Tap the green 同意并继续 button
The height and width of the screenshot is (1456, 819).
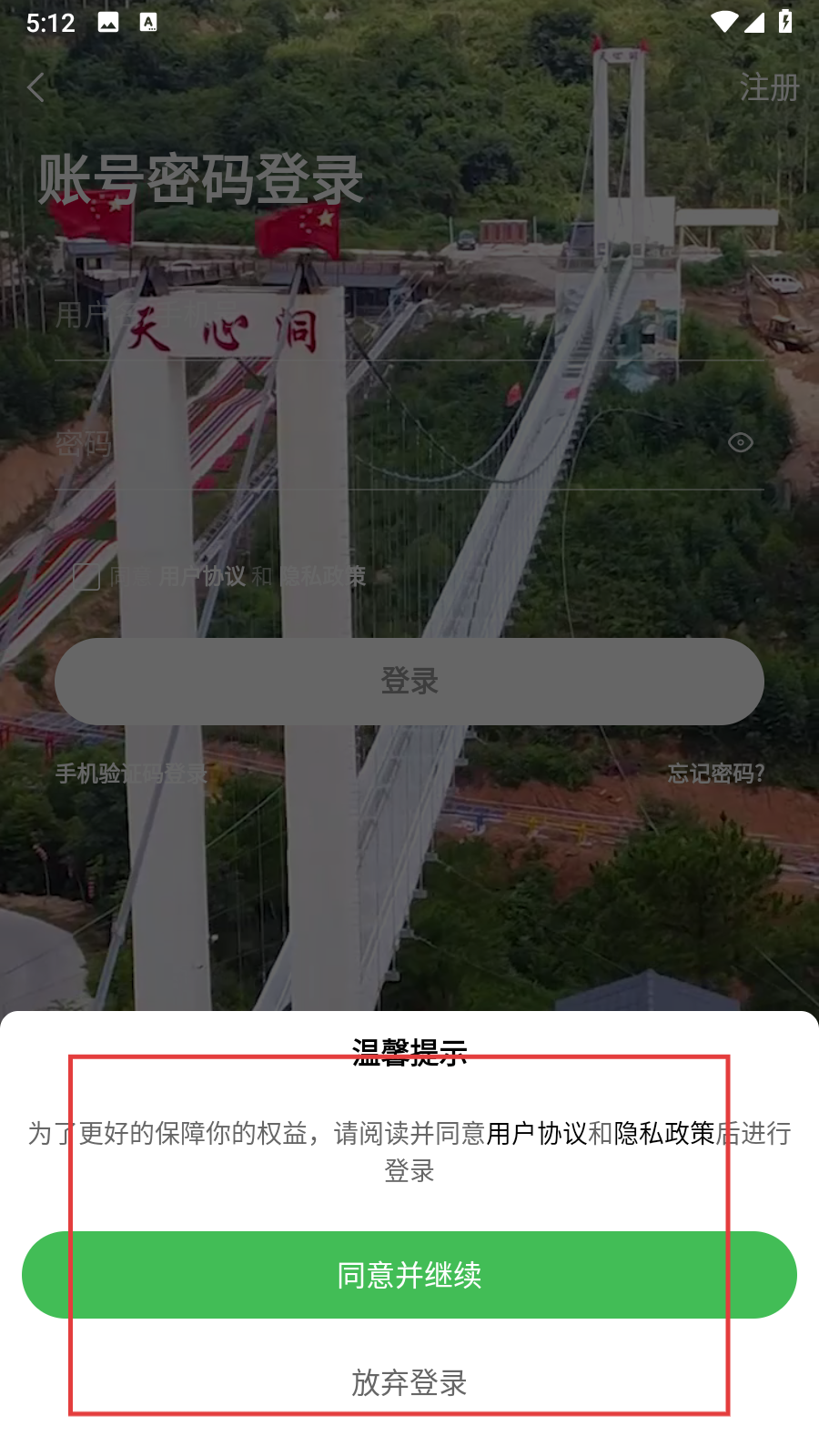pyautogui.click(x=409, y=1275)
